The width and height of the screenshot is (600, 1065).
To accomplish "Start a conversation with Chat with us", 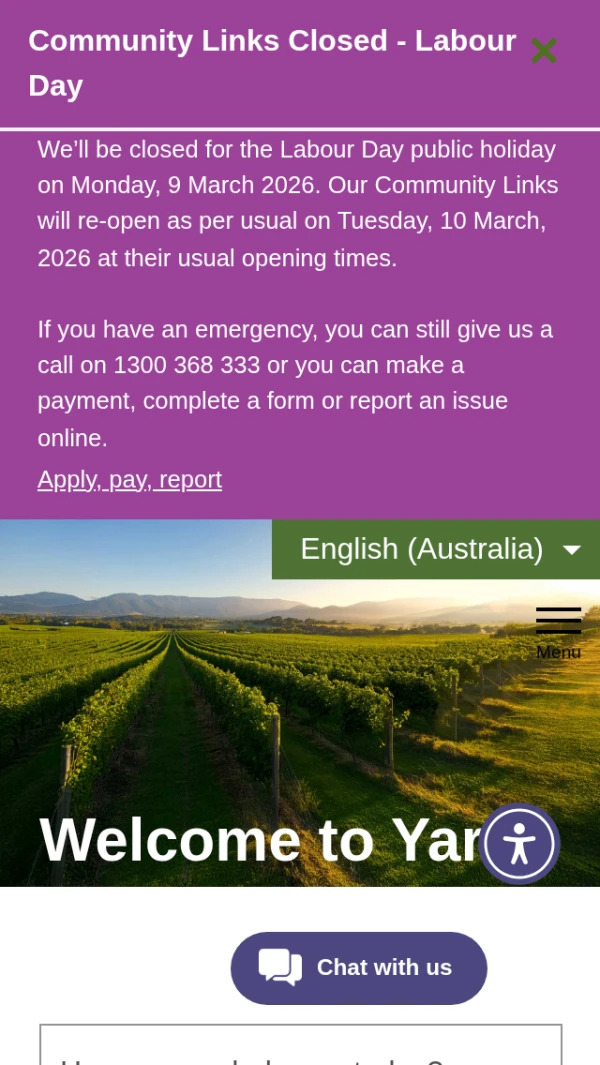I will (x=359, y=967).
